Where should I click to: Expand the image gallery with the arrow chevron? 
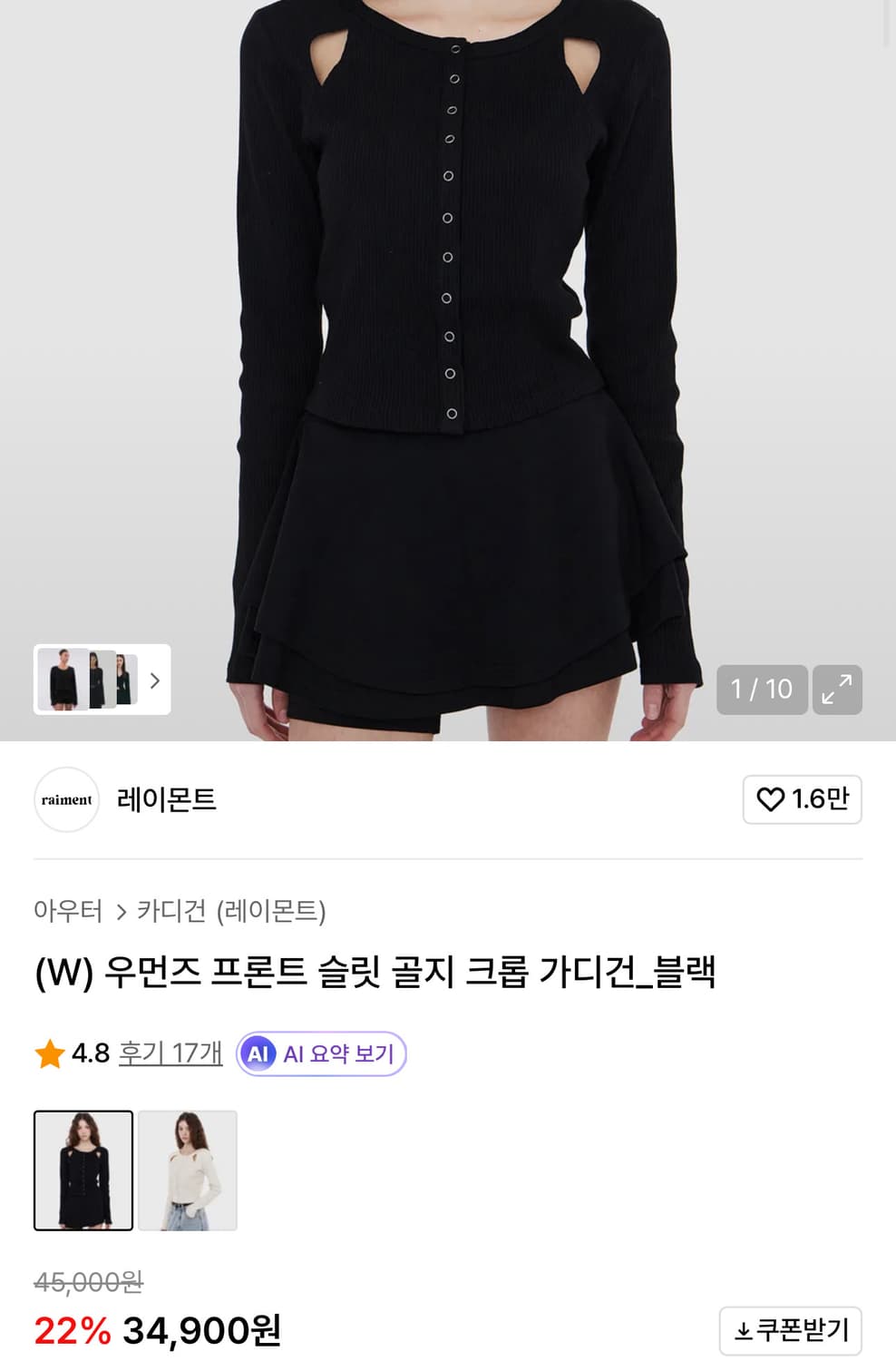point(156,680)
